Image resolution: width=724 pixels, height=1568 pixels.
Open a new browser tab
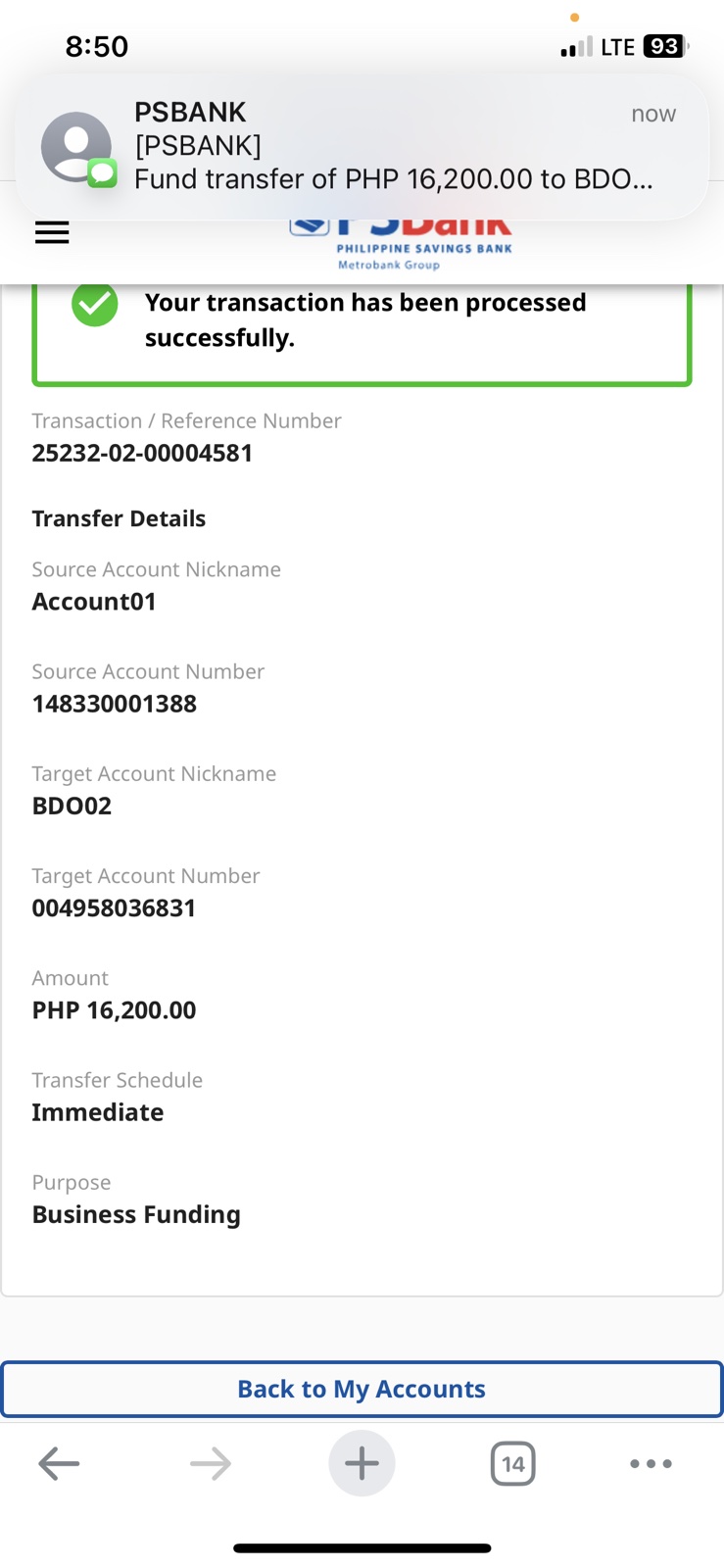tap(362, 1464)
